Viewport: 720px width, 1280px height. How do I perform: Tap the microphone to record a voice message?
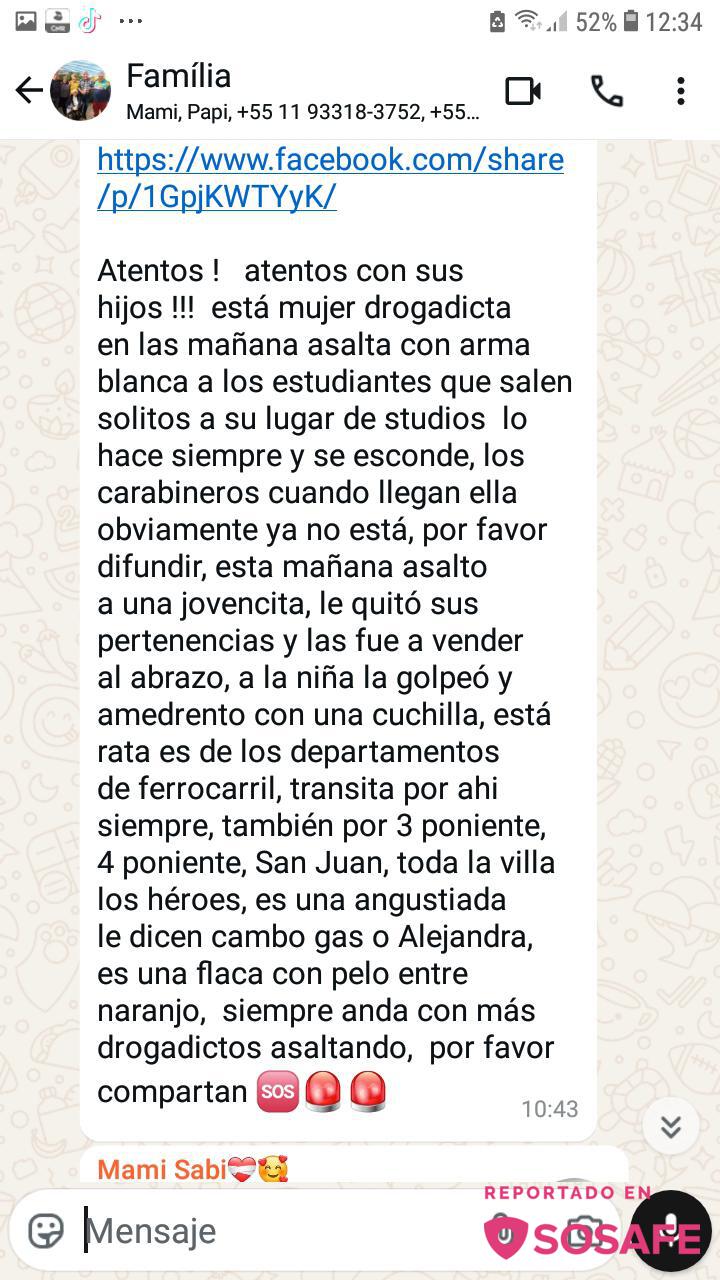coord(670,1230)
